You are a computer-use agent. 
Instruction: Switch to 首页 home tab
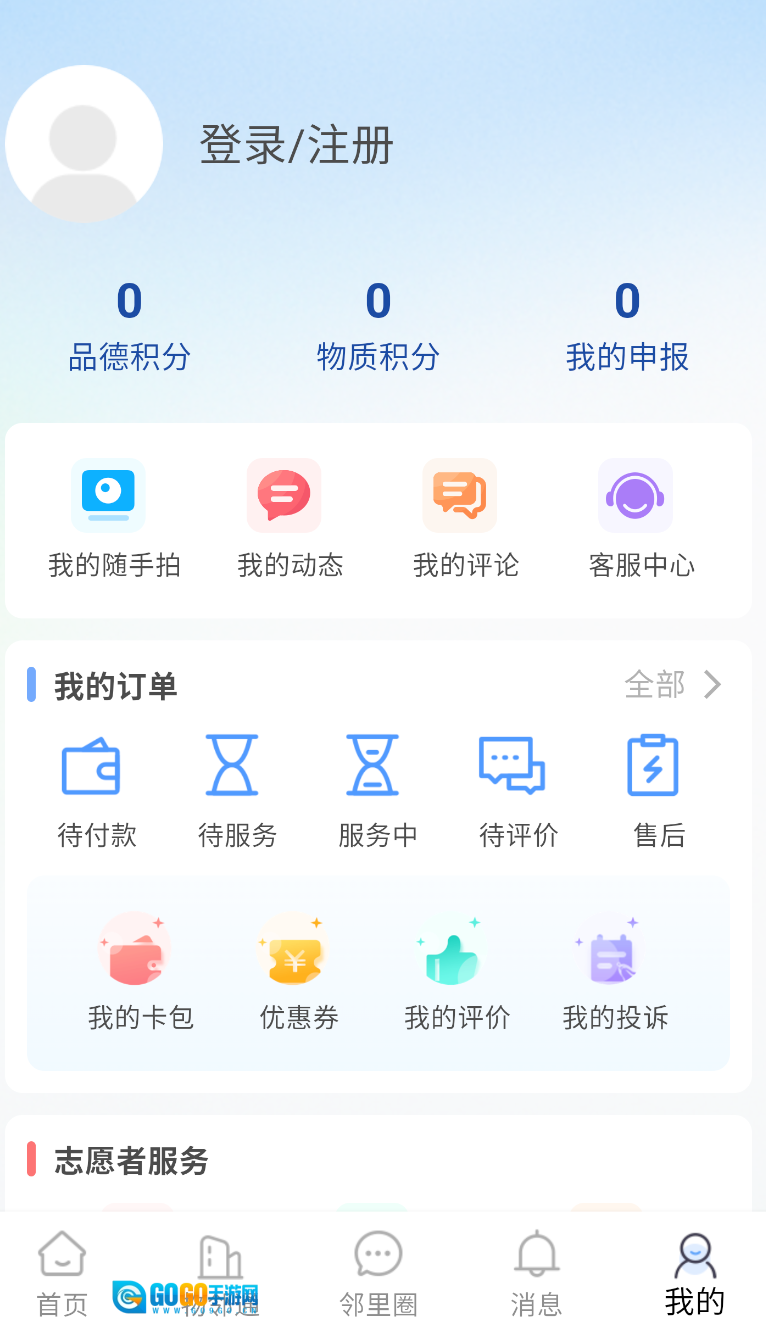61,1270
